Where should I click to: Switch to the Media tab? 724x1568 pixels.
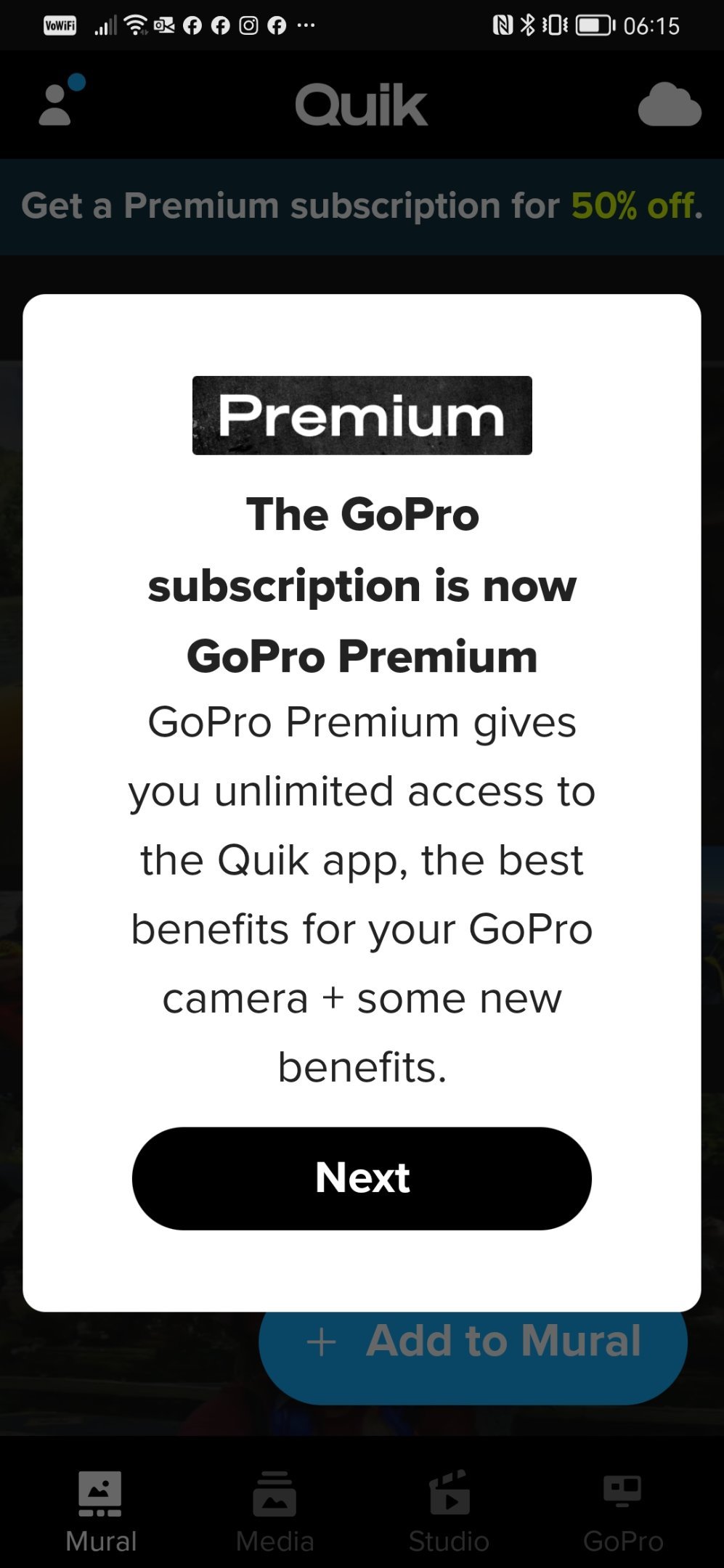point(274,1512)
